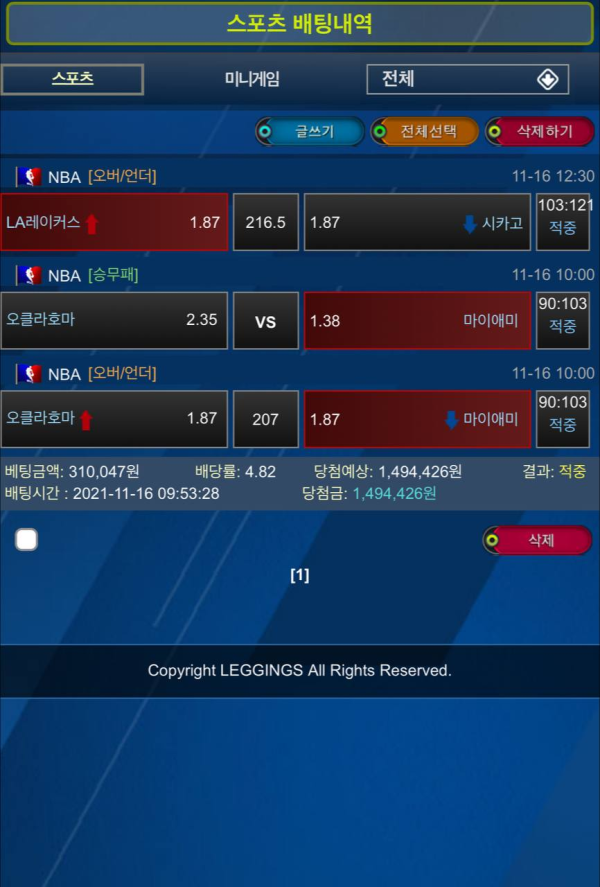Switch to the 스포츠 tab

tap(72, 79)
